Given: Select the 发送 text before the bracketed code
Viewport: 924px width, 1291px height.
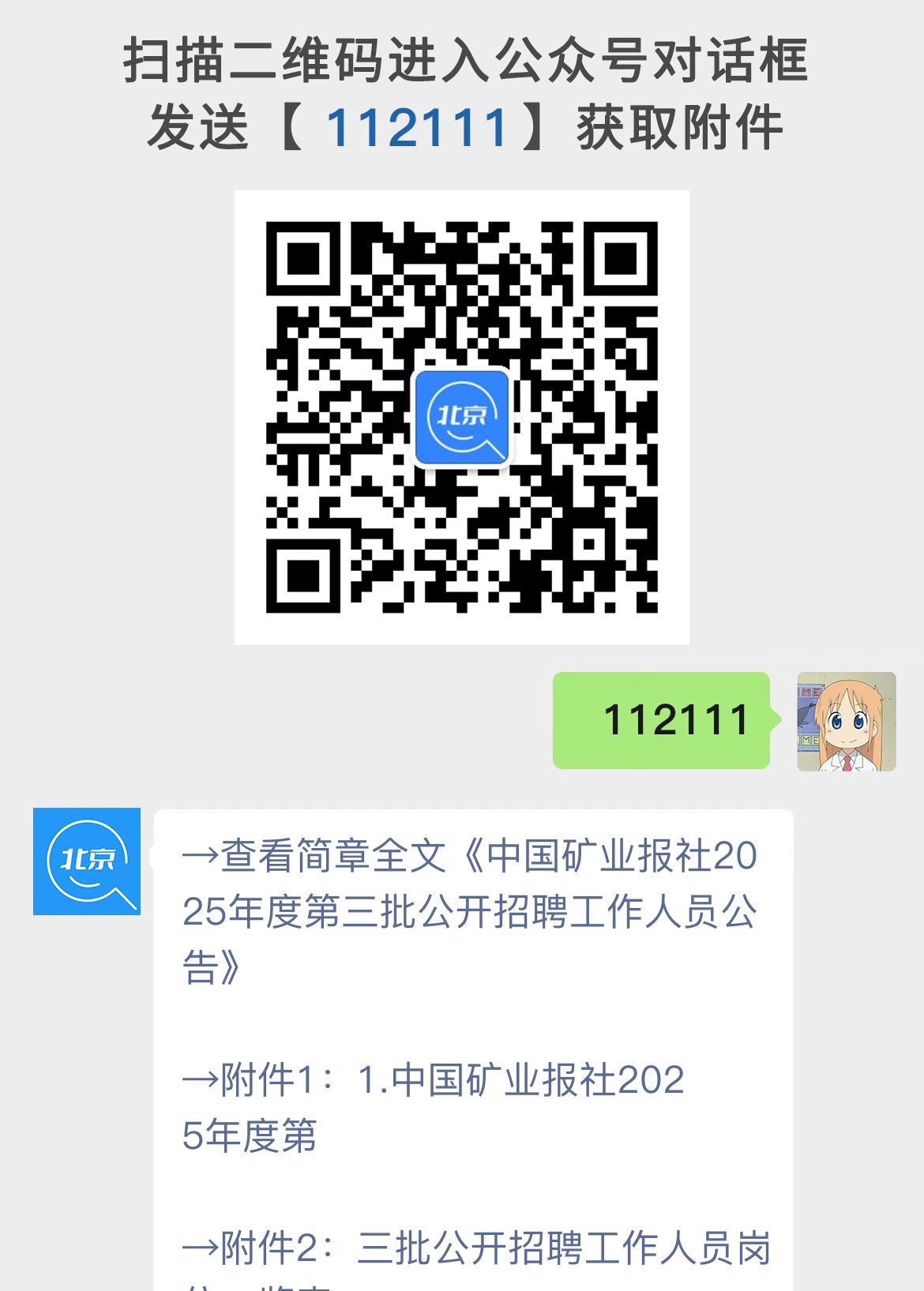Looking at the screenshot, I should 197,126.
